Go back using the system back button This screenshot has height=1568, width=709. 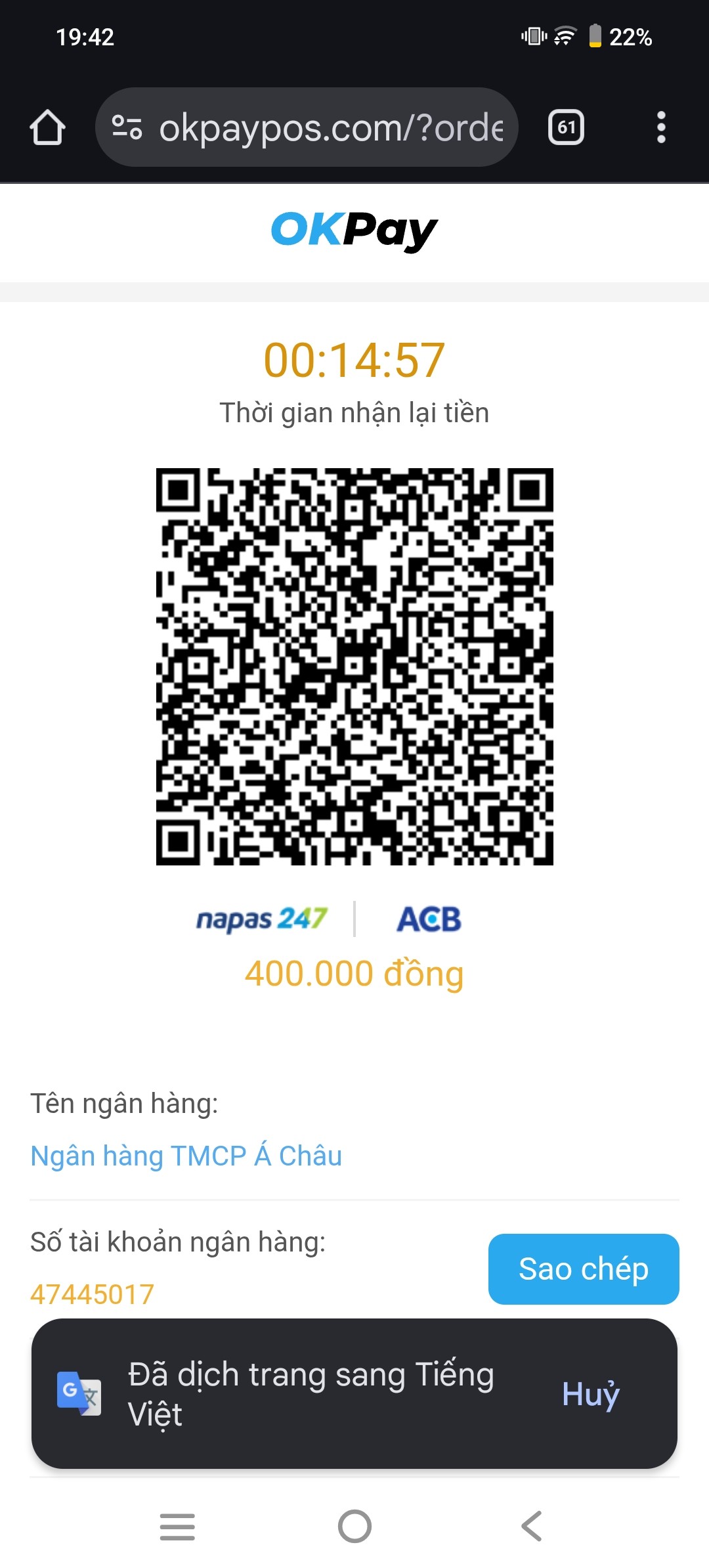tap(532, 1526)
